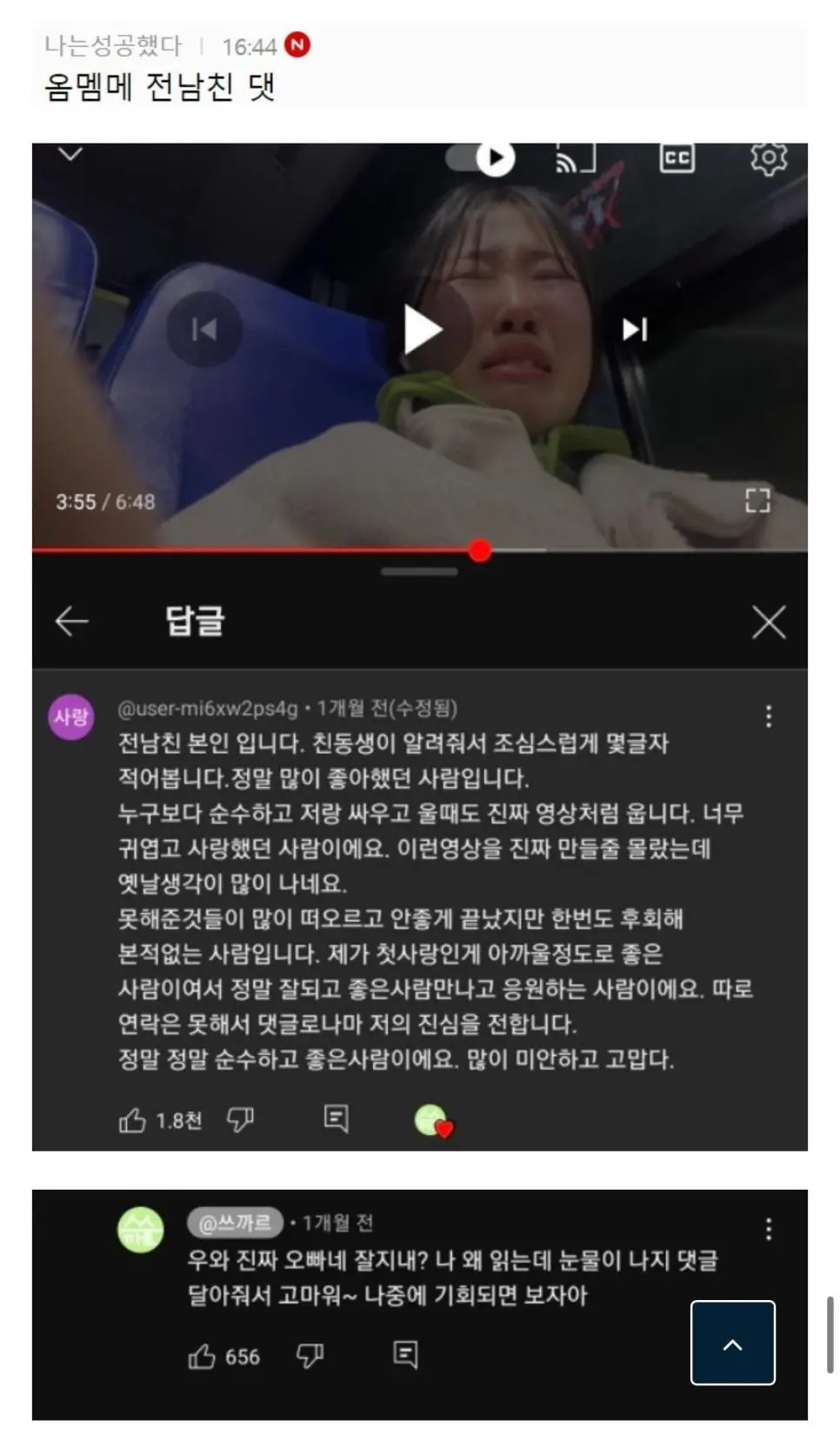Tap the scroll-to-top arrow button
The image size is (840, 1434).
(x=732, y=1343)
